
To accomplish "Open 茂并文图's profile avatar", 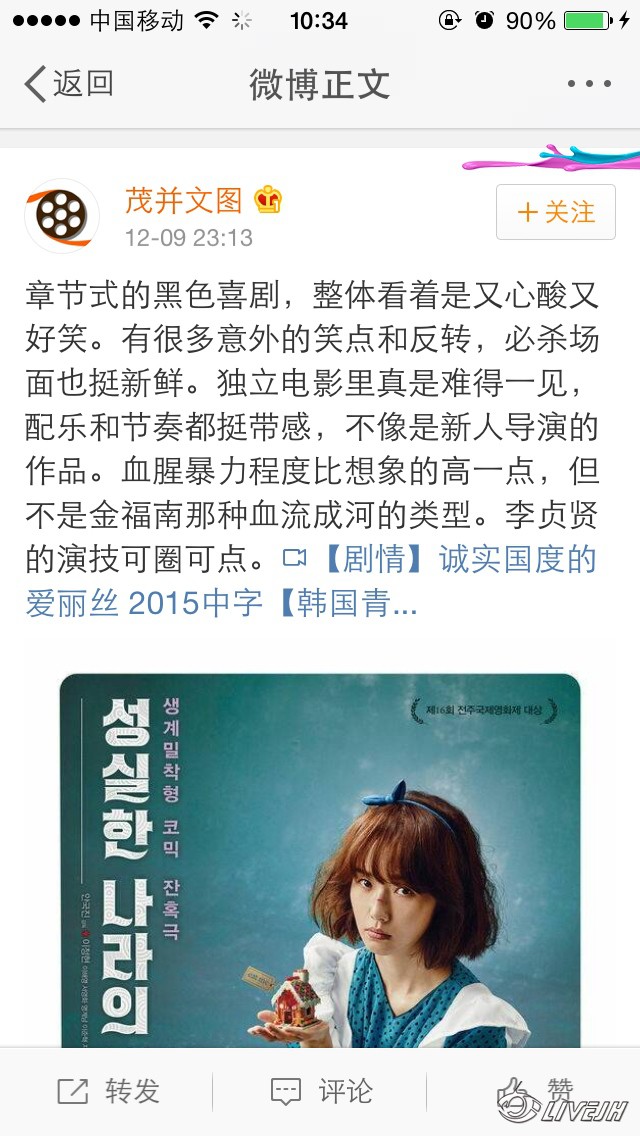I will [x=62, y=216].
